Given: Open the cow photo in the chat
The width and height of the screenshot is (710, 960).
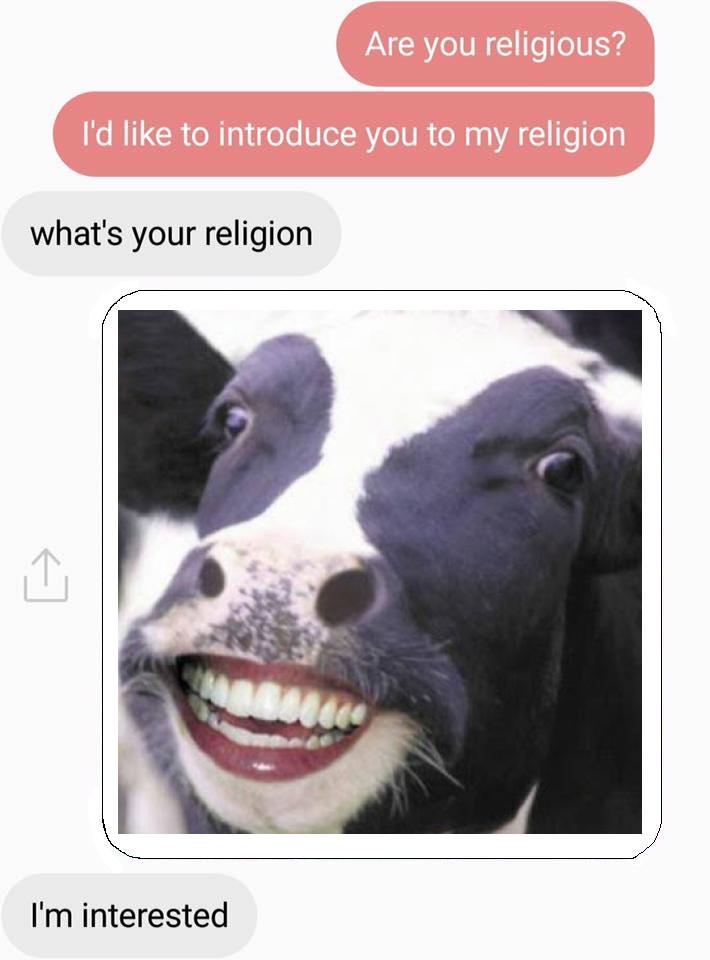Looking at the screenshot, I should click(380, 572).
